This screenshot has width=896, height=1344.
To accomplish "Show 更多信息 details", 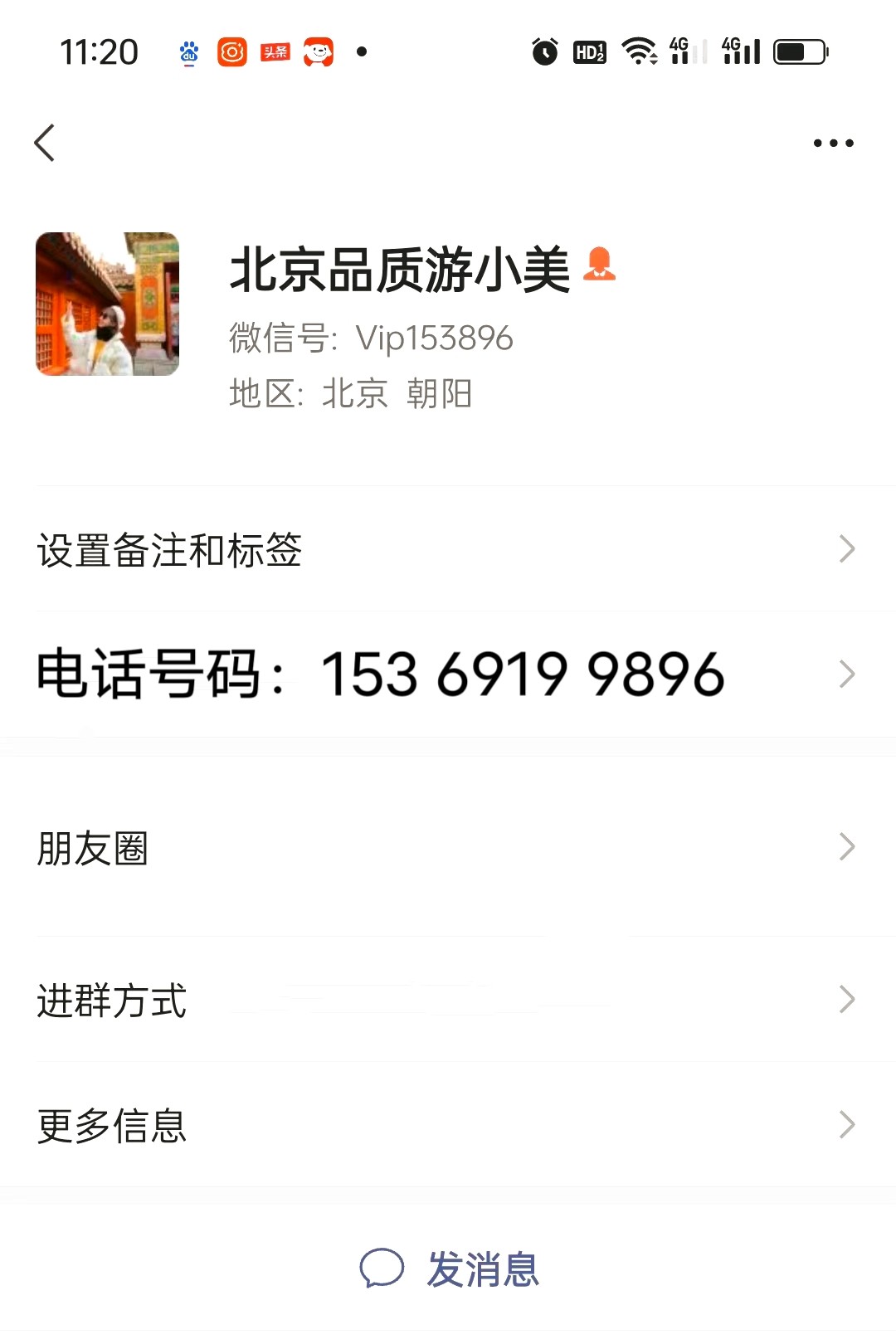I will tap(448, 1125).
